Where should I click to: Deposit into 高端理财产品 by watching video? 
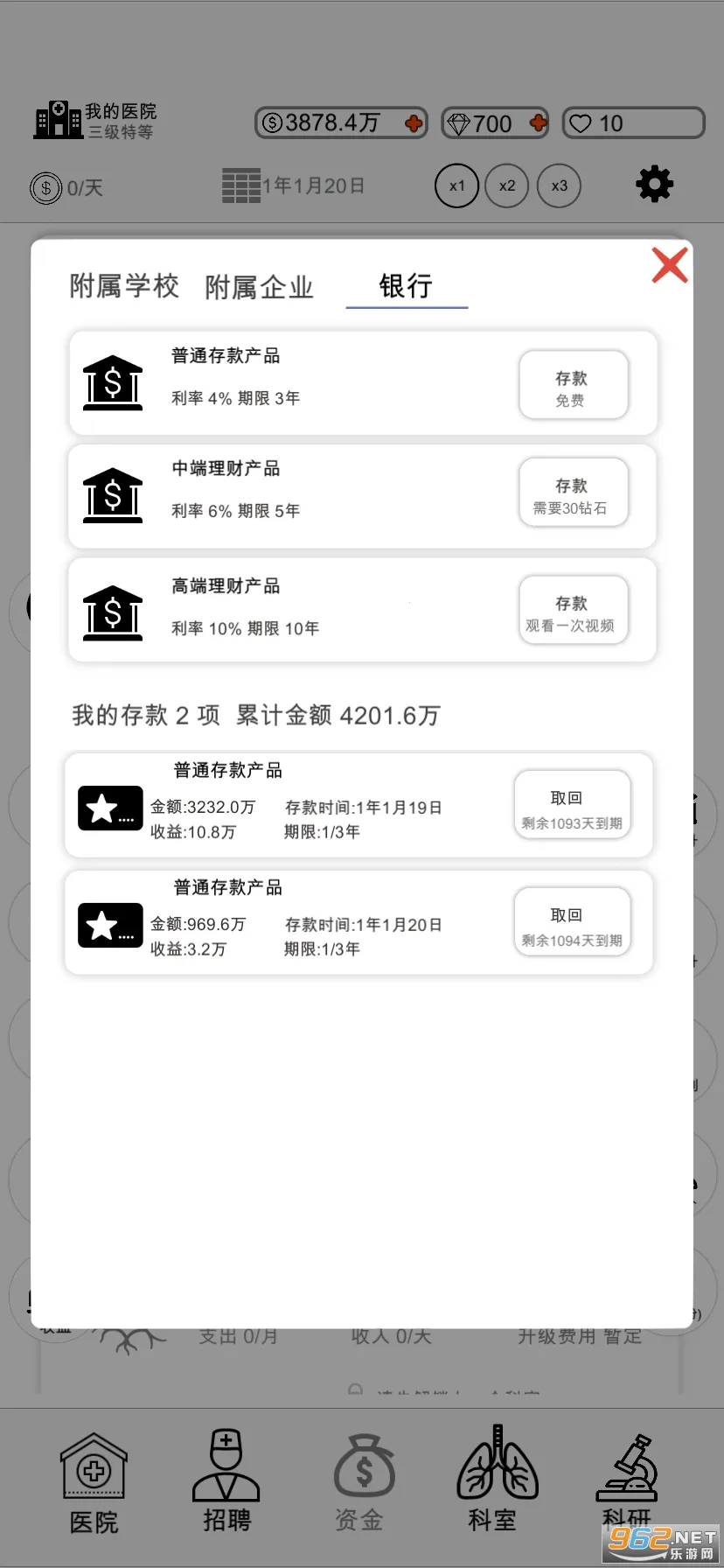[573, 610]
